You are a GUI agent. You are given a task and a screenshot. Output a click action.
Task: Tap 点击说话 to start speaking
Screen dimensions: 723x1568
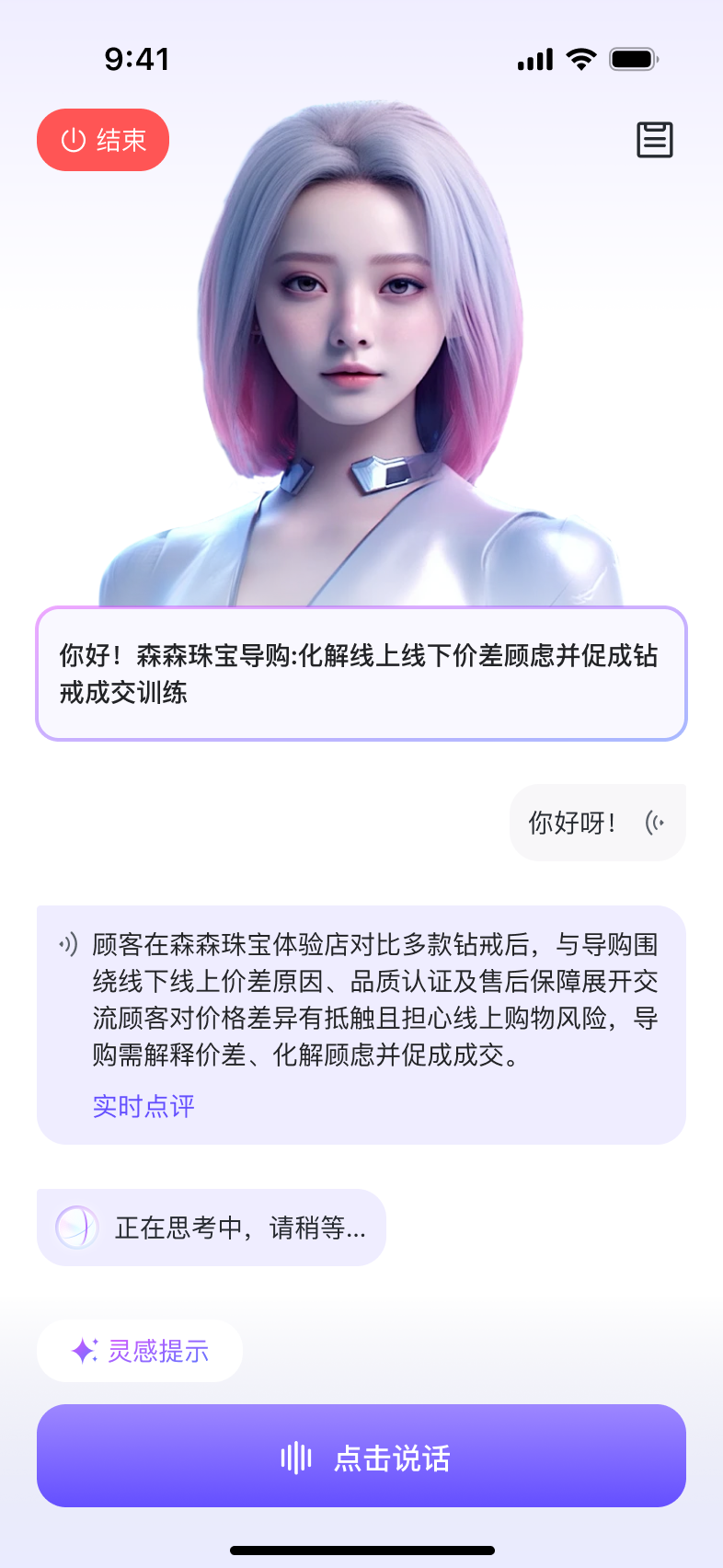[361, 1456]
